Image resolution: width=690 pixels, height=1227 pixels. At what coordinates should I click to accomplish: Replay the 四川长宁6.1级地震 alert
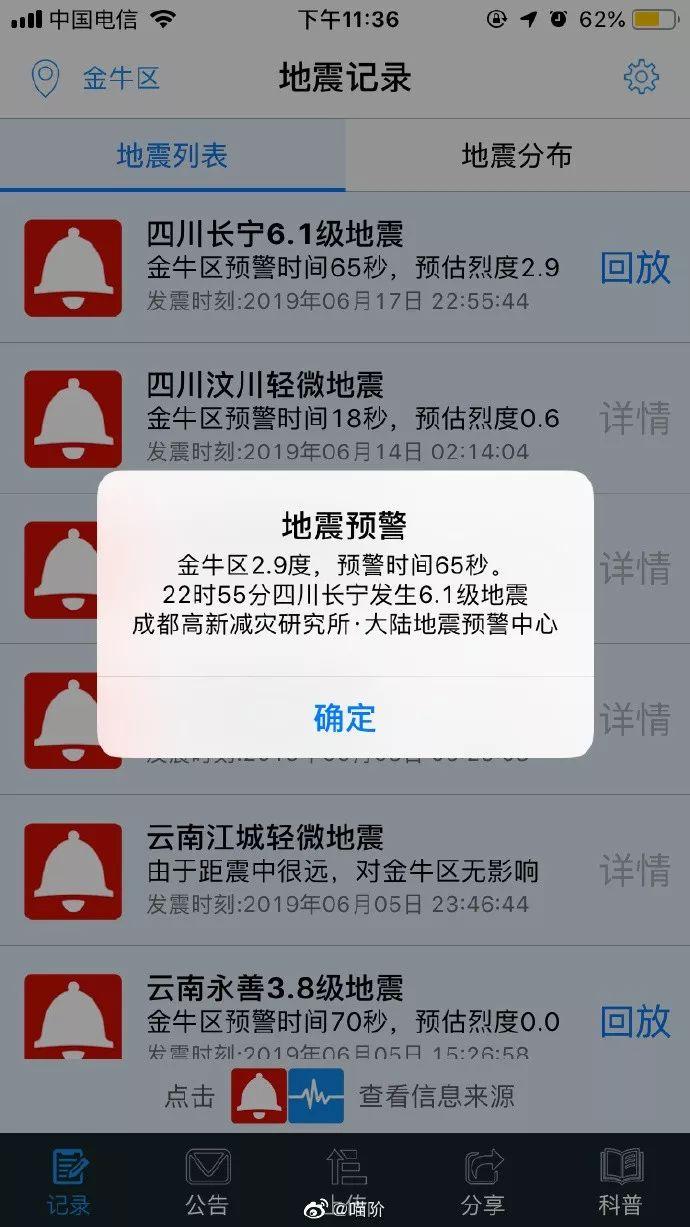click(635, 267)
